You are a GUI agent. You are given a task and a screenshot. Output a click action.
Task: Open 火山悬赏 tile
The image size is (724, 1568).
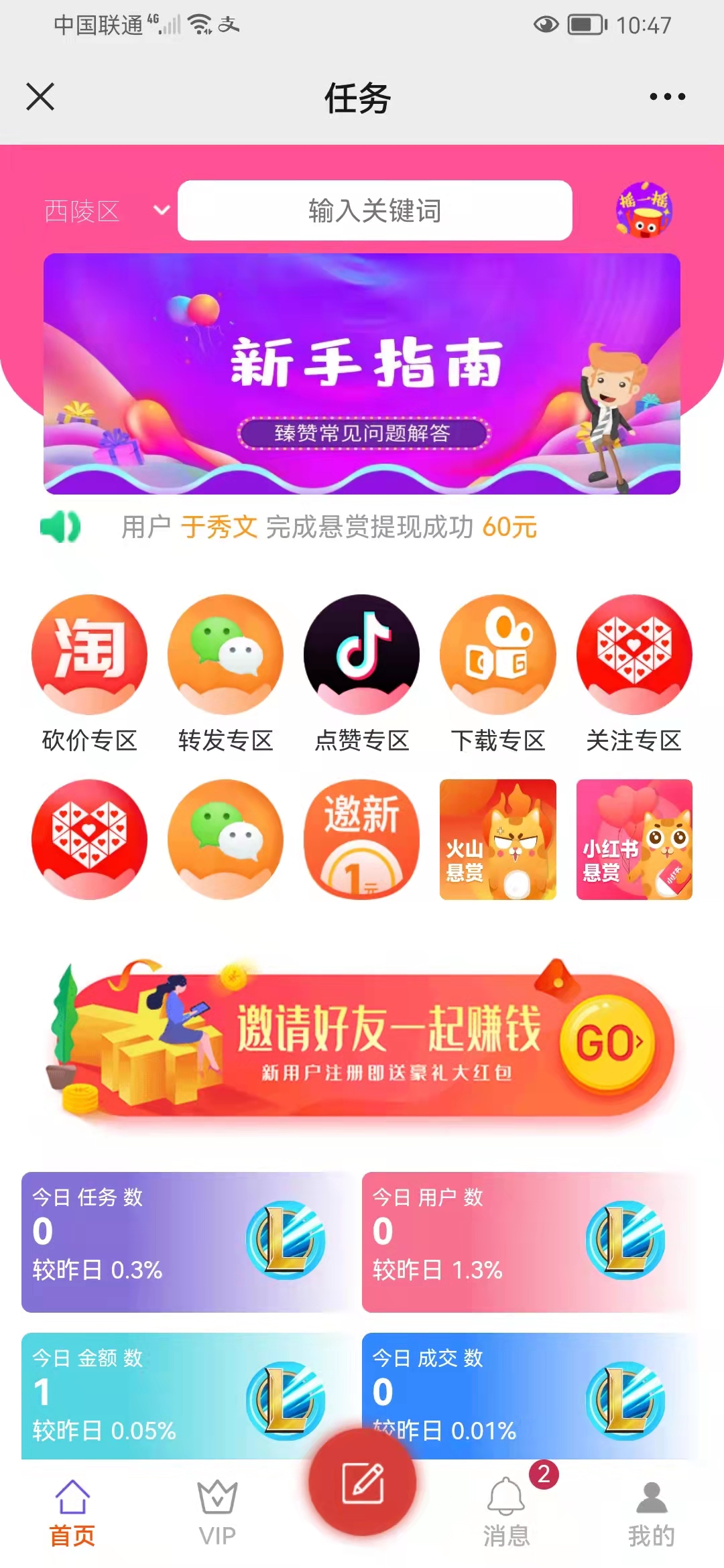pyautogui.click(x=497, y=839)
